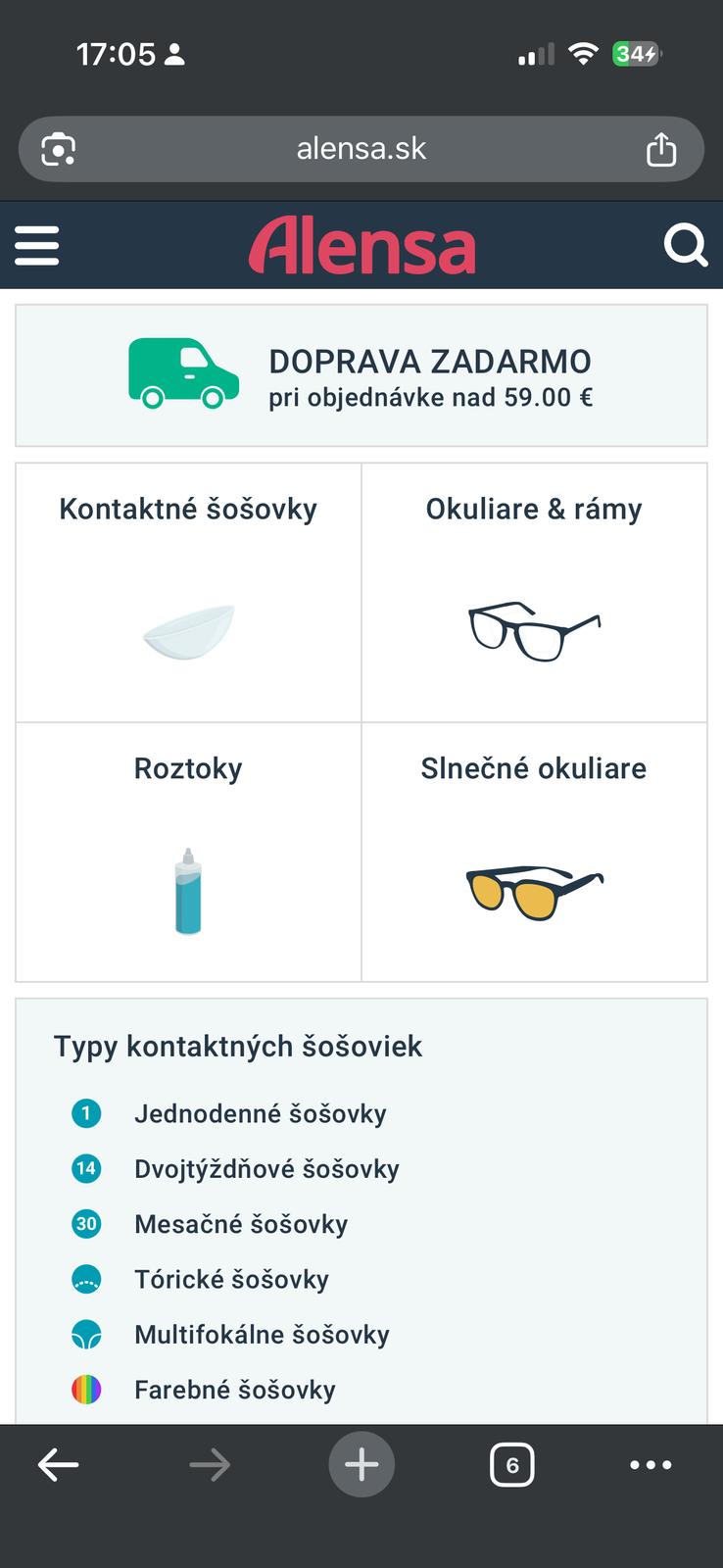Open the browser overflow menu
Viewport: 723px width, 1568px height.
[651, 1465]
